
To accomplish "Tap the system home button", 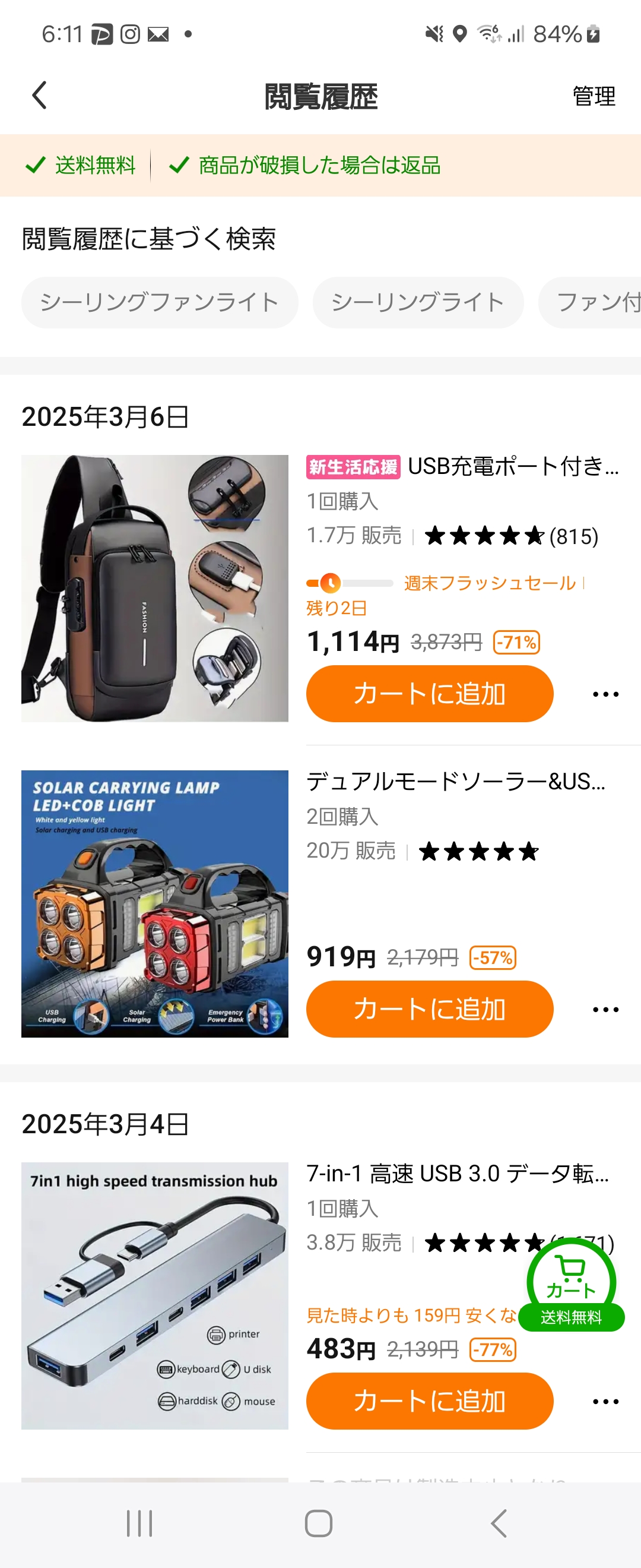I will point(319,1523).
